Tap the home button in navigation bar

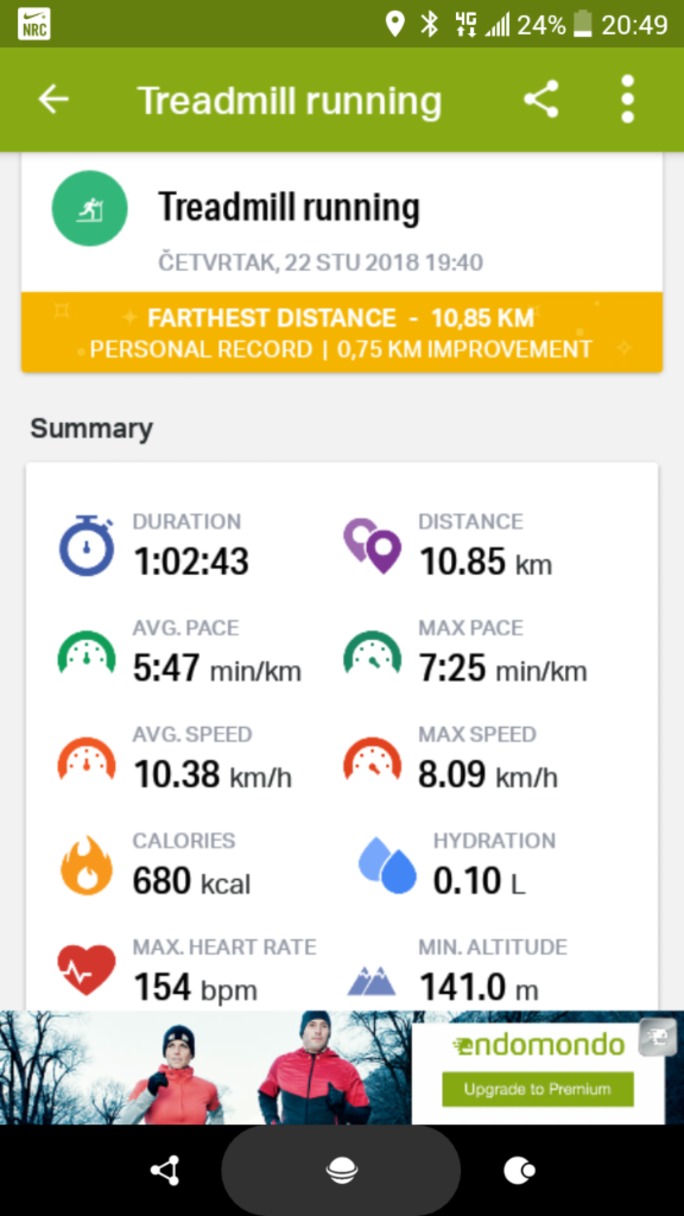point(340,1171)
